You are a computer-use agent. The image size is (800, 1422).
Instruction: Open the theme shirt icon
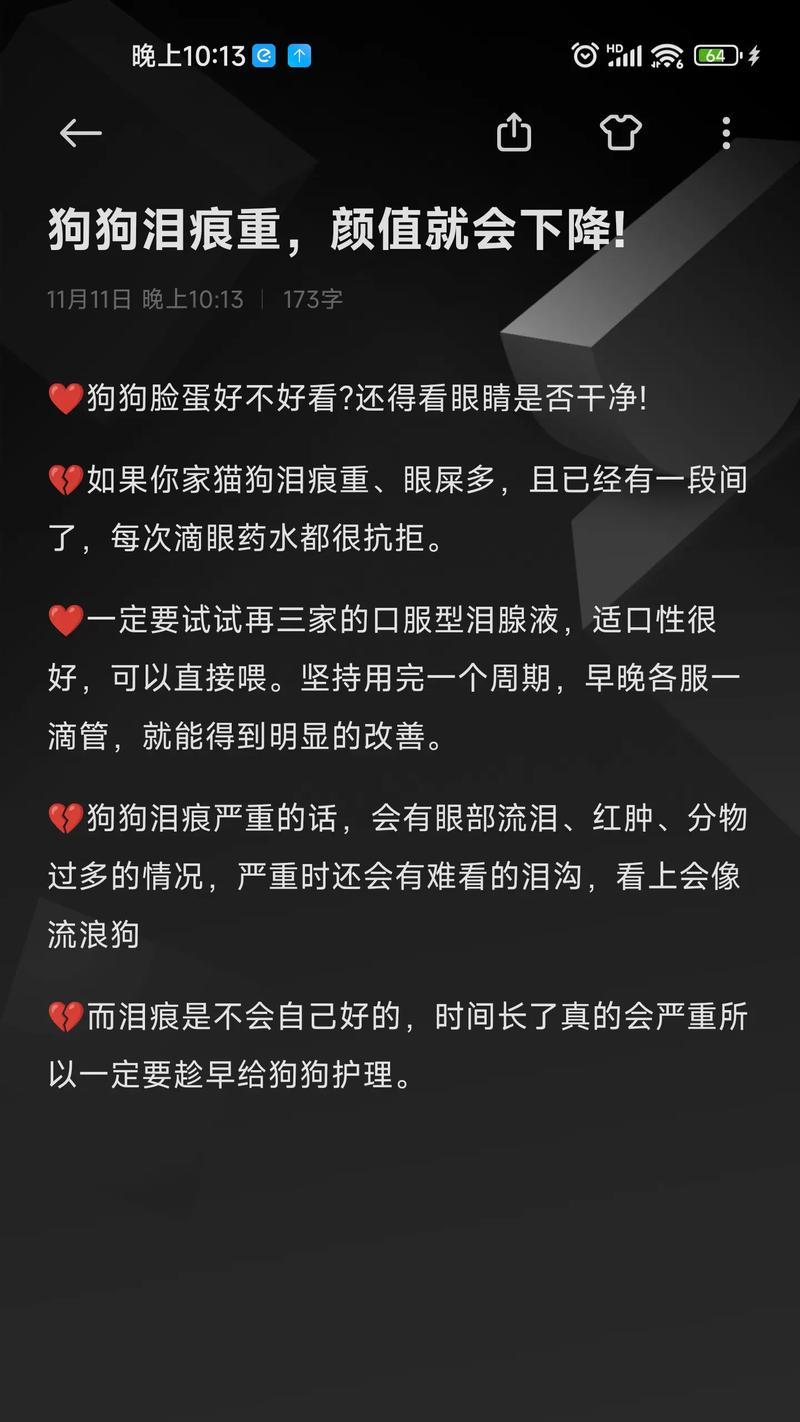[620, 132]
